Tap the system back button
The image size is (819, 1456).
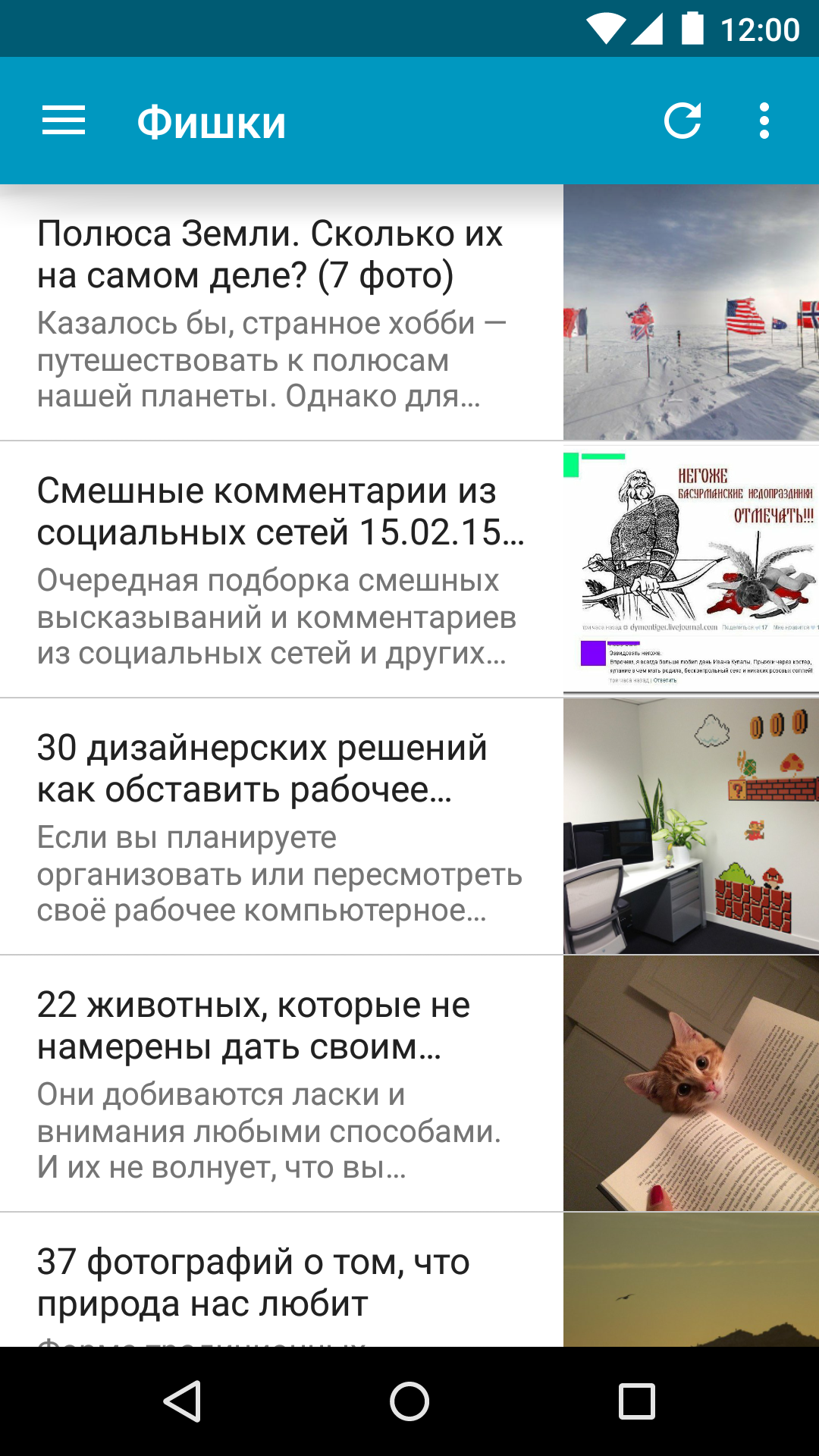(x=182, y=1401)
